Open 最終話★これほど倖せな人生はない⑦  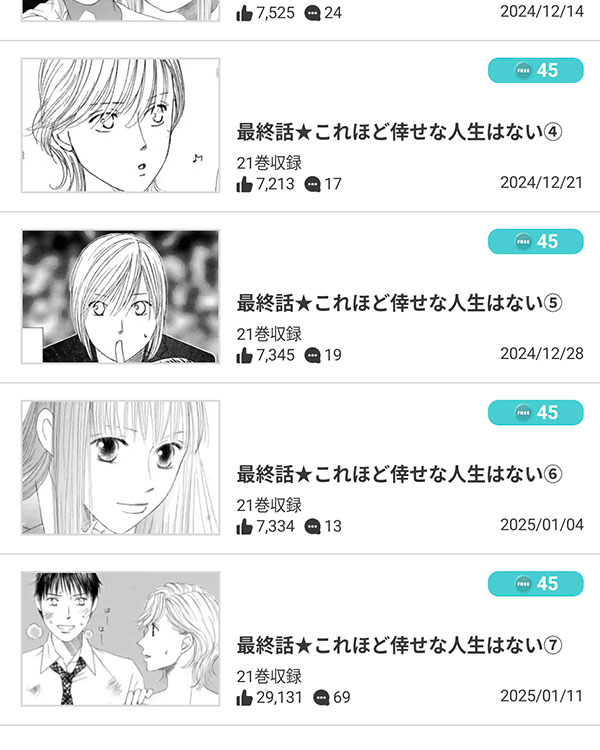[x=396, y=644]
